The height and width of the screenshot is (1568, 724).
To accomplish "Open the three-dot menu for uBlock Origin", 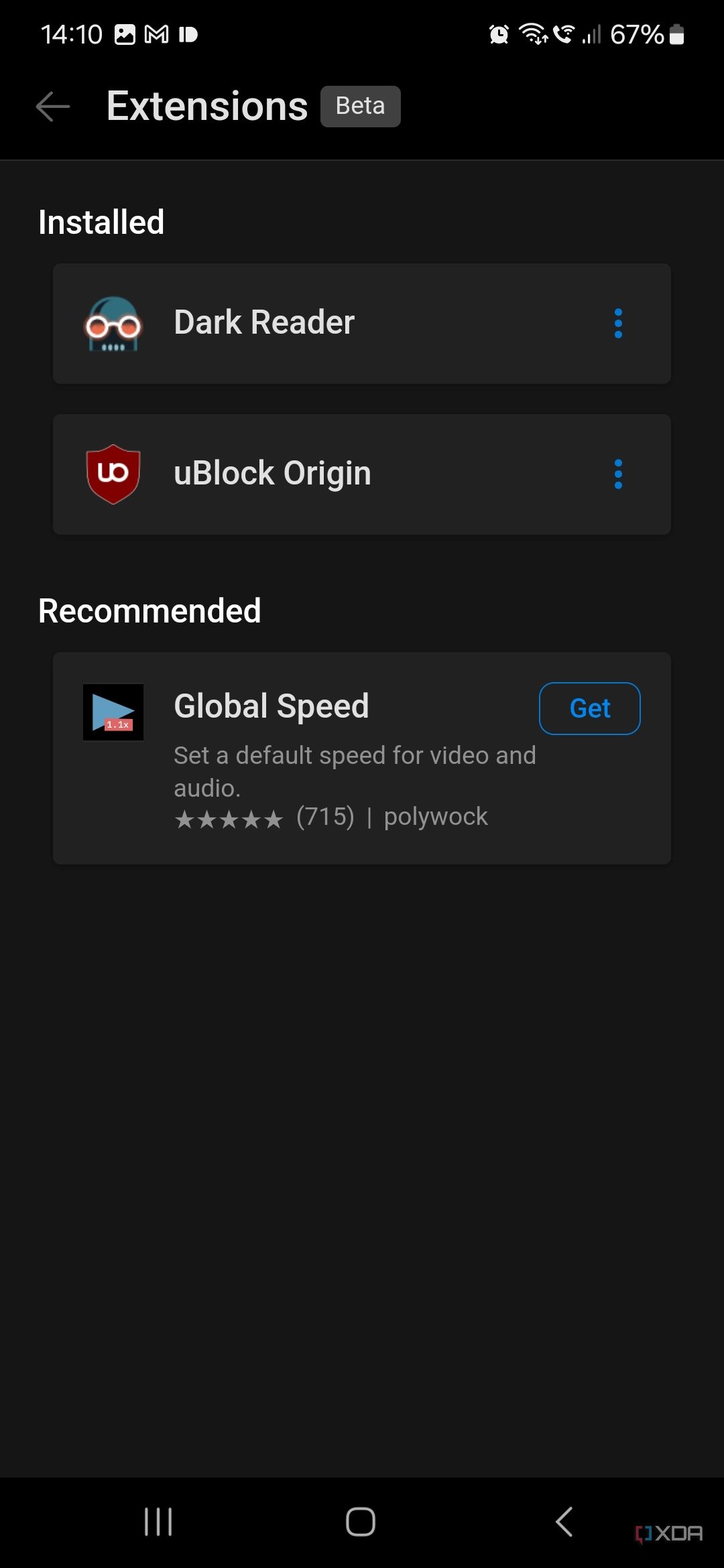I will pyautogui.click(x=618, y=473).
